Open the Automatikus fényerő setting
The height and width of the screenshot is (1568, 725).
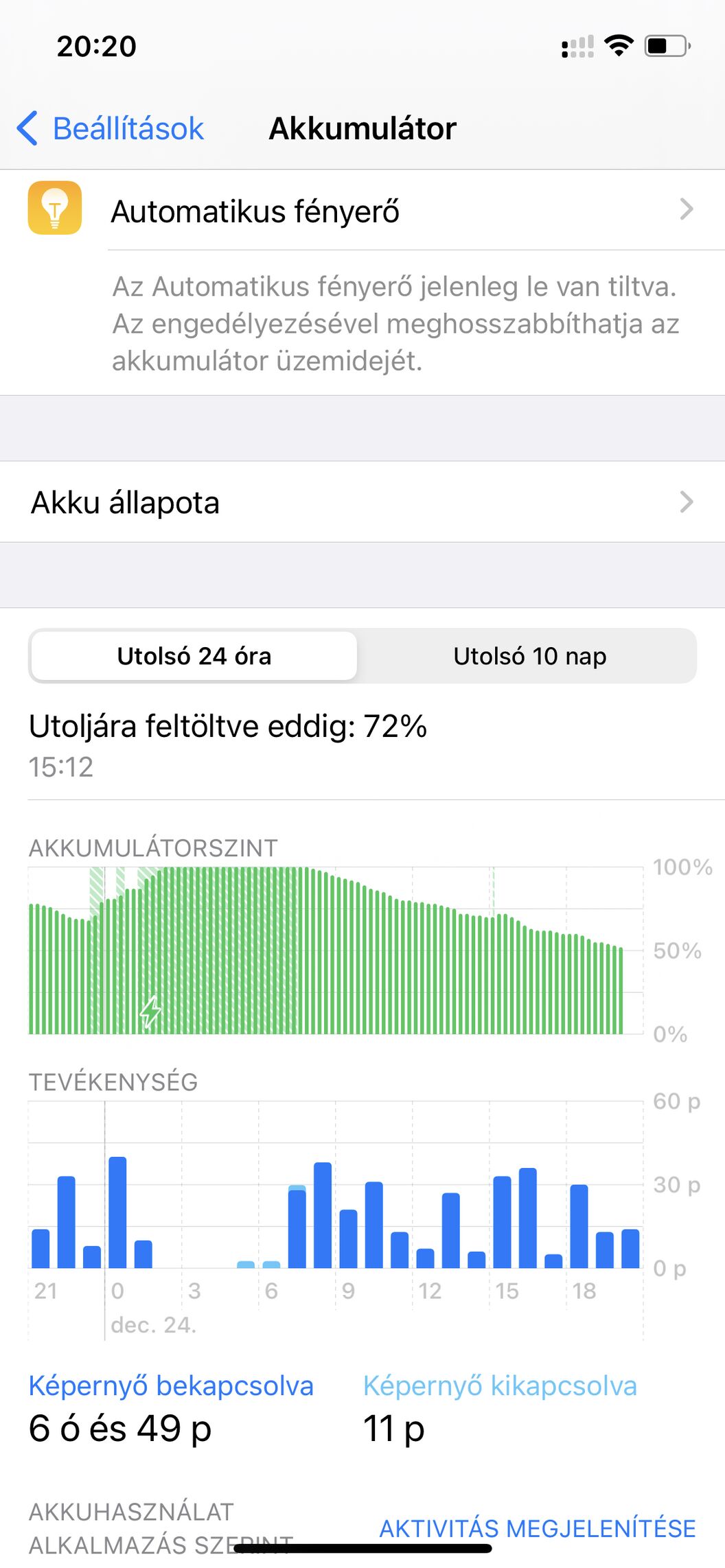click(x=362, y=210)
